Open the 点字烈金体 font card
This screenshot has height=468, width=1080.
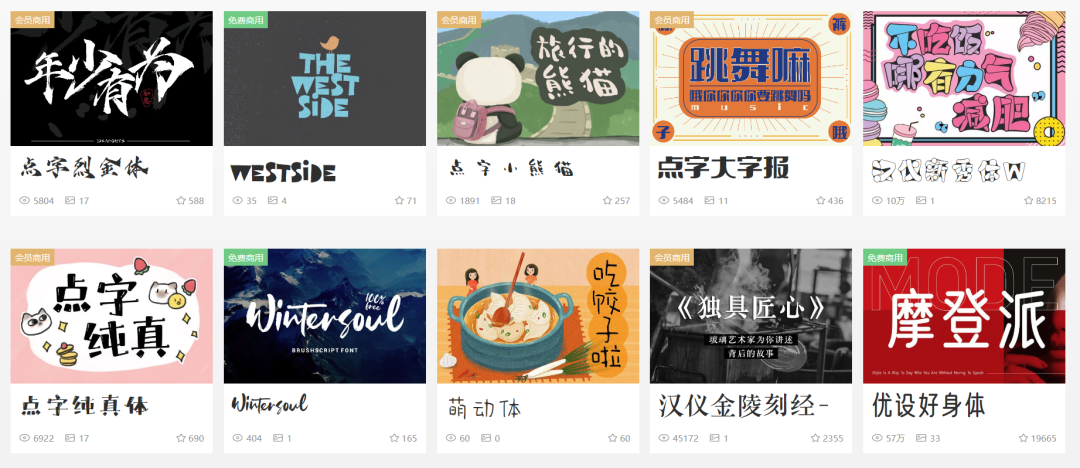[111, 79]
